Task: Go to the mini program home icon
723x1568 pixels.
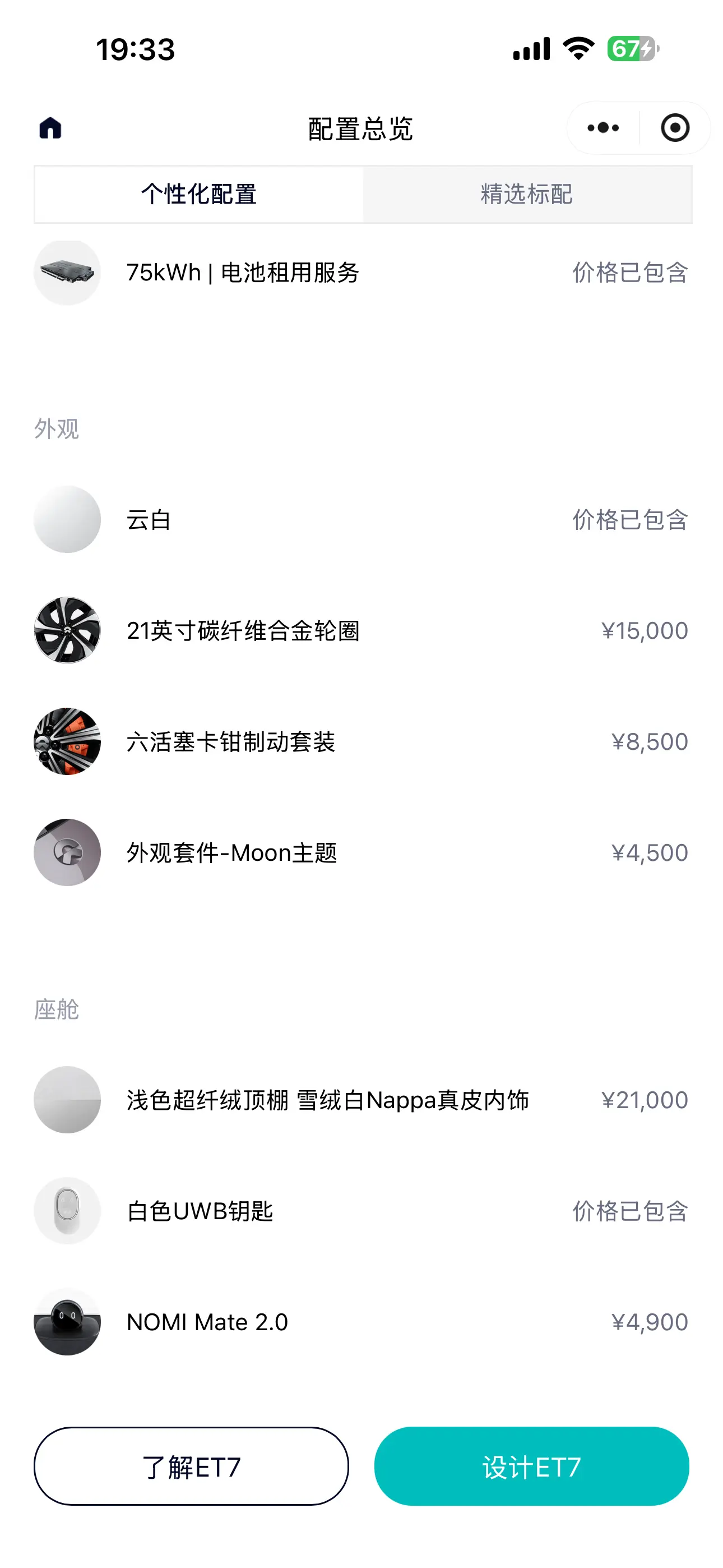Action: [50, 128]
